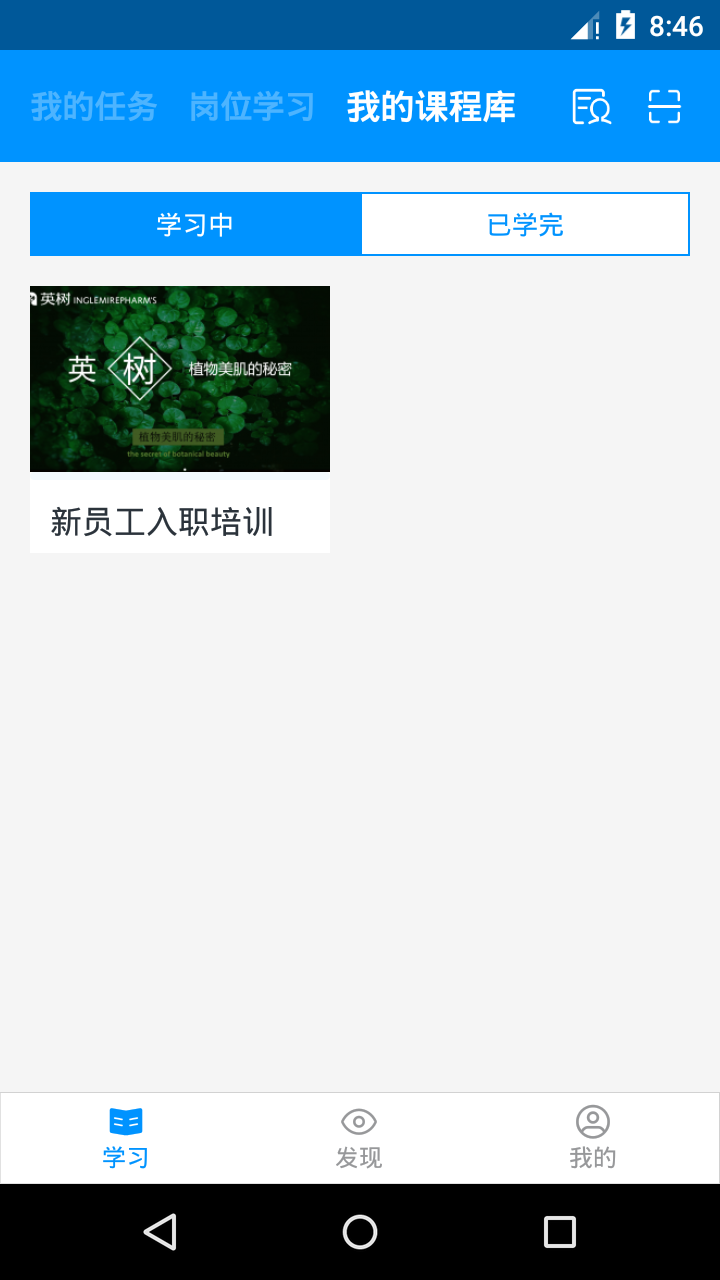Tap the system back button
The width and height of the screenshot is (720, 1280).
pos(160,1232)
